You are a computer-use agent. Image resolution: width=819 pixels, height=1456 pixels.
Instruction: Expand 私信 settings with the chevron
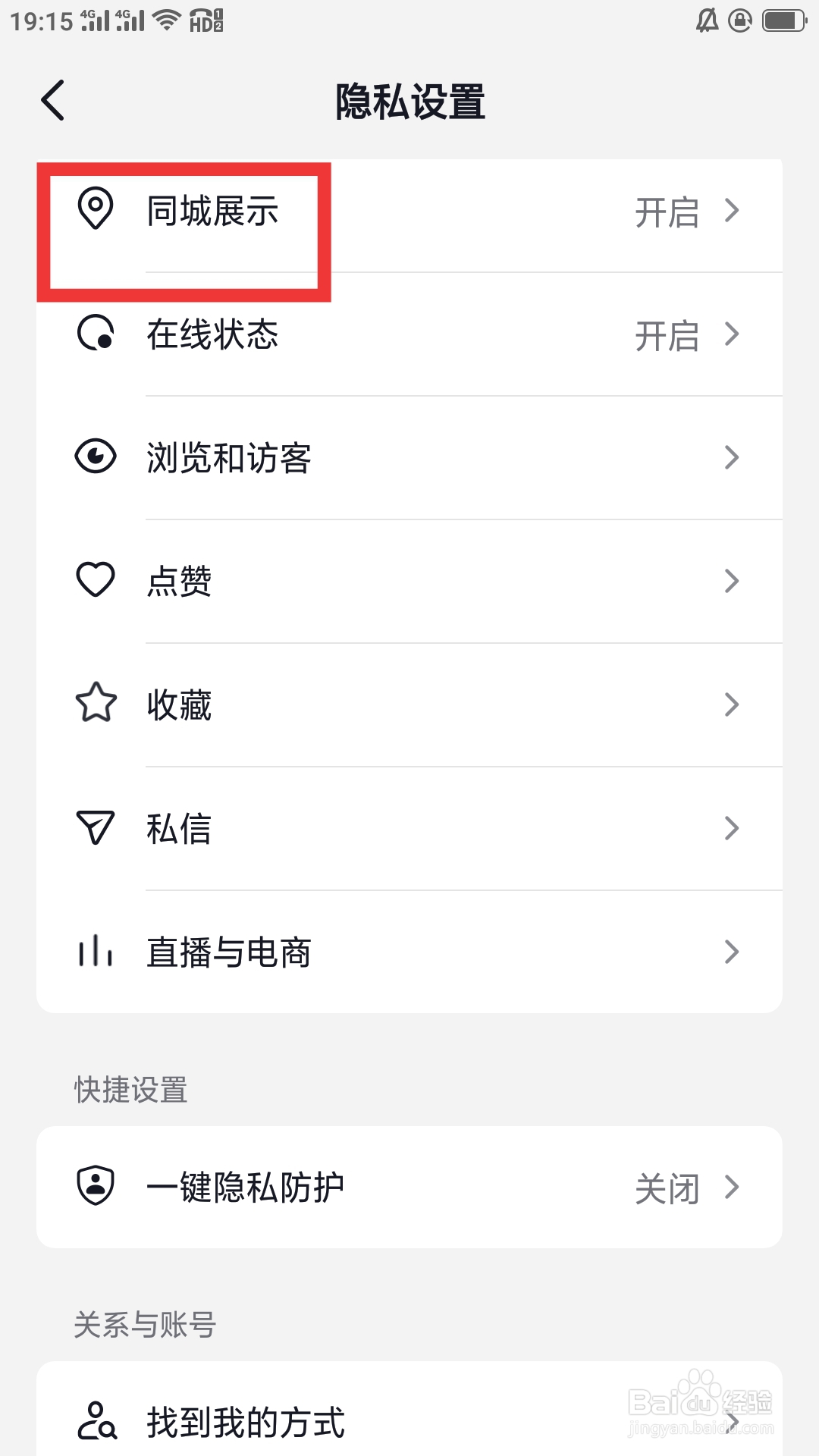(x=732, y=828)
